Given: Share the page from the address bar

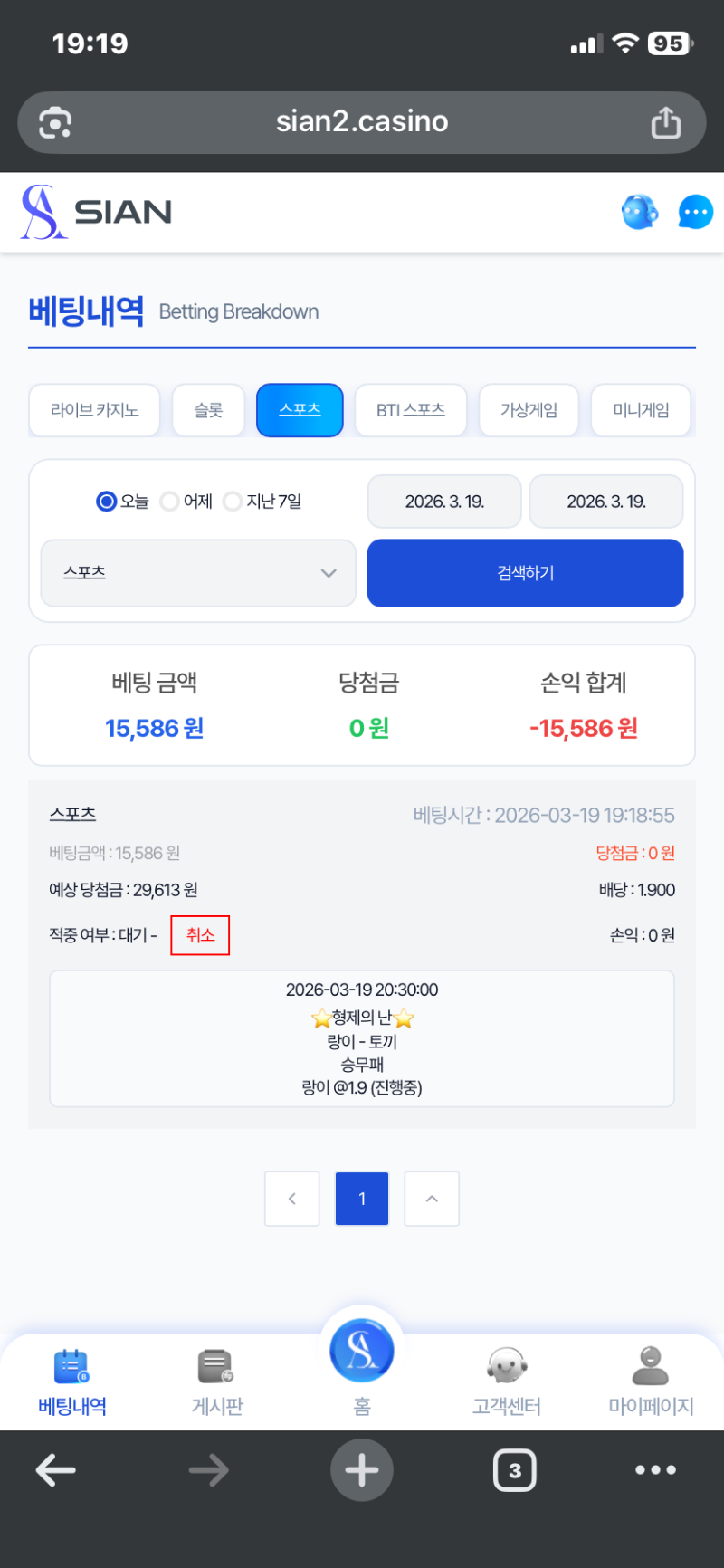Looking at the screenshot, I should coord(666,122).
